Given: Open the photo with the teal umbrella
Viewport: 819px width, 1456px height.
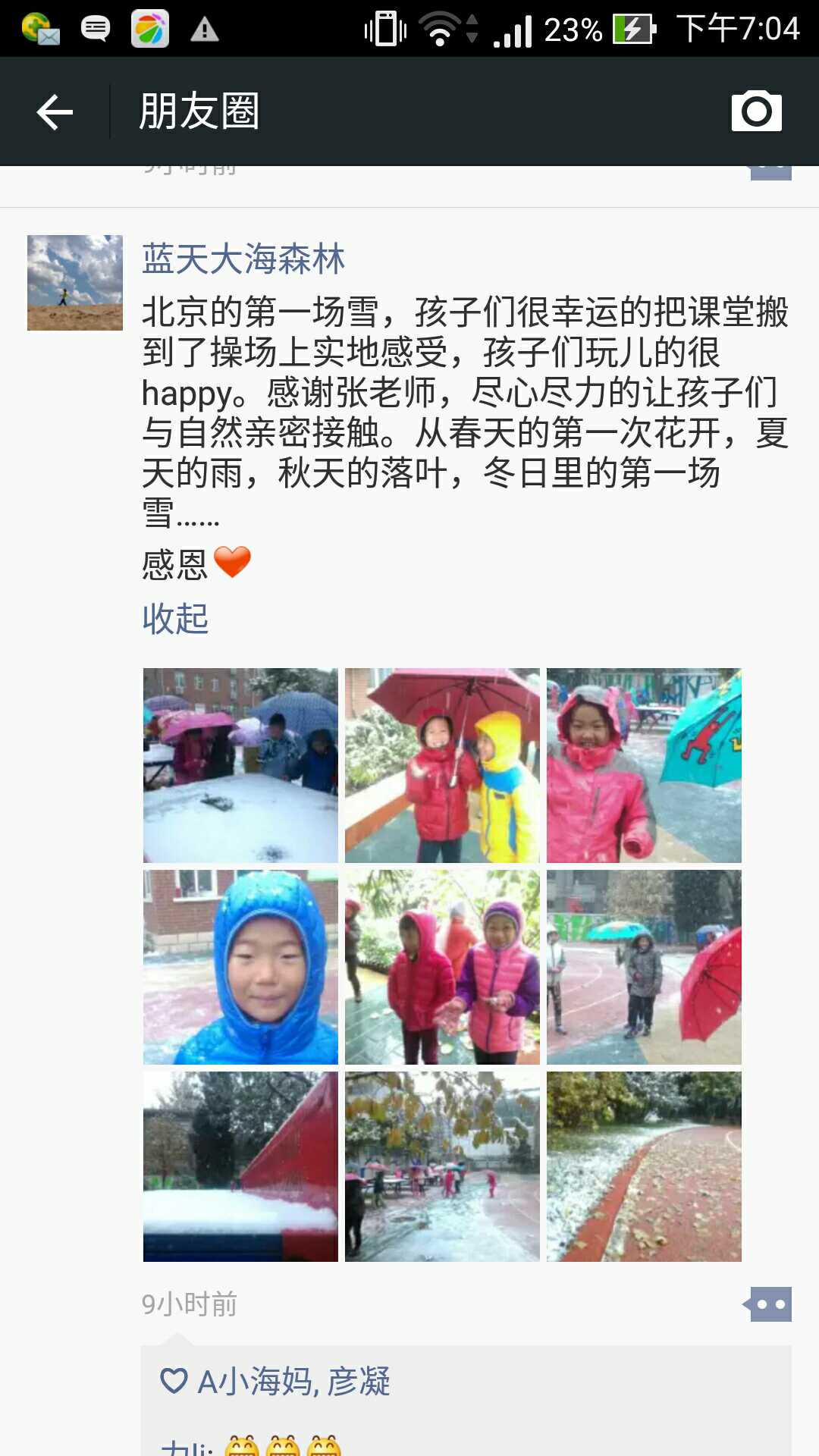Looking at the screenshot, I should point(644,765).
